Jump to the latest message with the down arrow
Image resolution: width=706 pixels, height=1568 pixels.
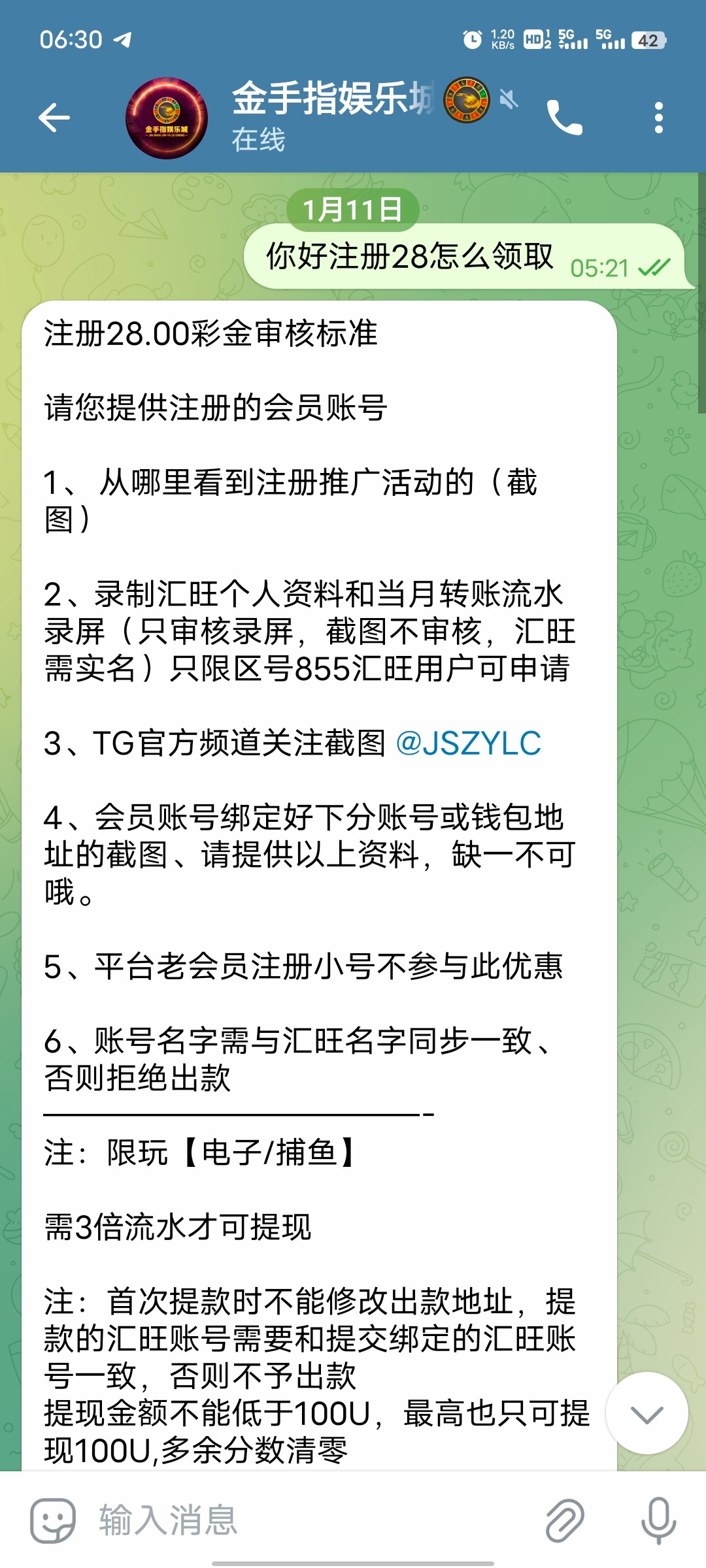(x=647, y=1414)
